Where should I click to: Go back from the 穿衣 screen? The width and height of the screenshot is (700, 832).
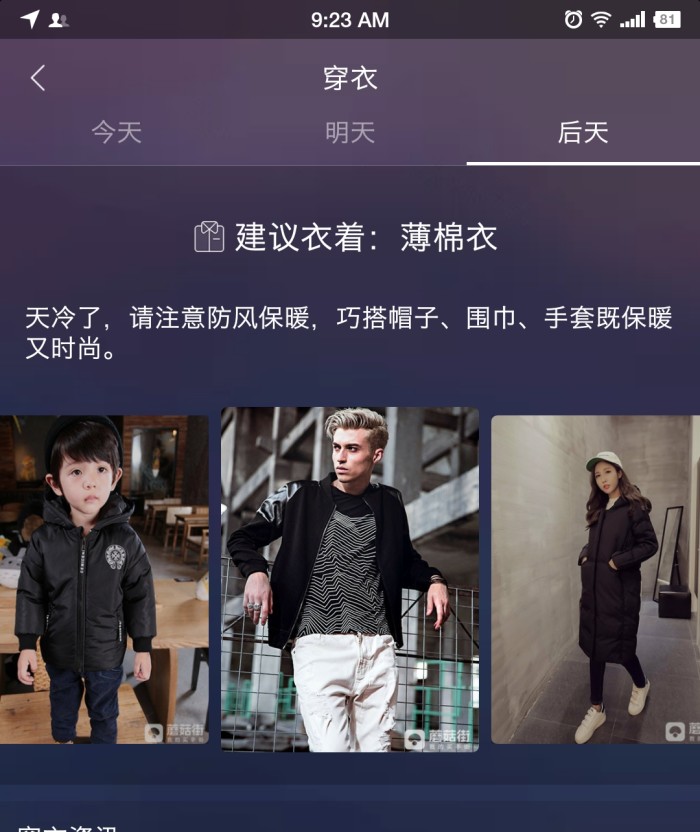[x=38, y=78]
